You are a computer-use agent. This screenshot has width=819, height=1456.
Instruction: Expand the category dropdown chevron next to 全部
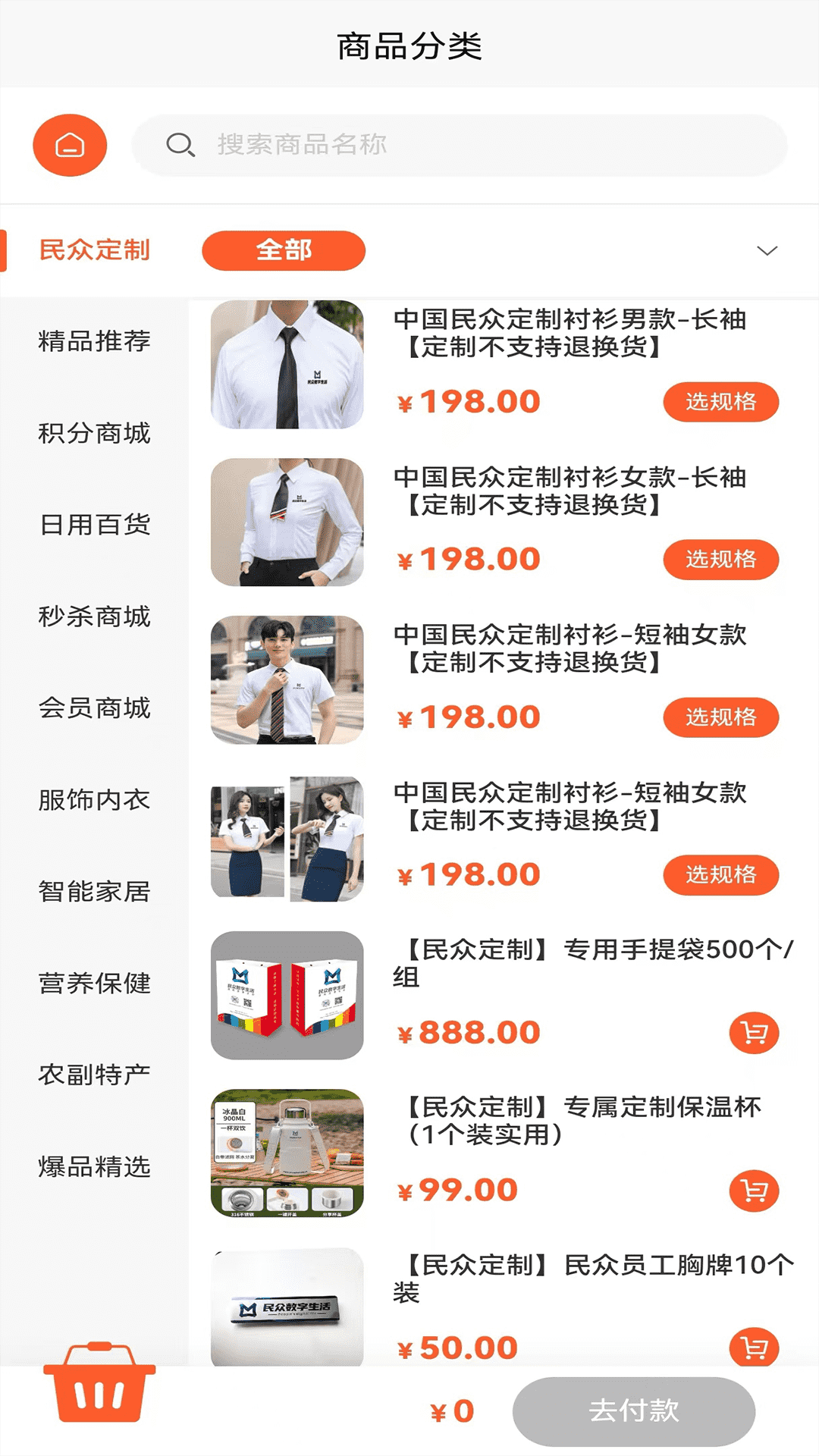tap(768, 249)
